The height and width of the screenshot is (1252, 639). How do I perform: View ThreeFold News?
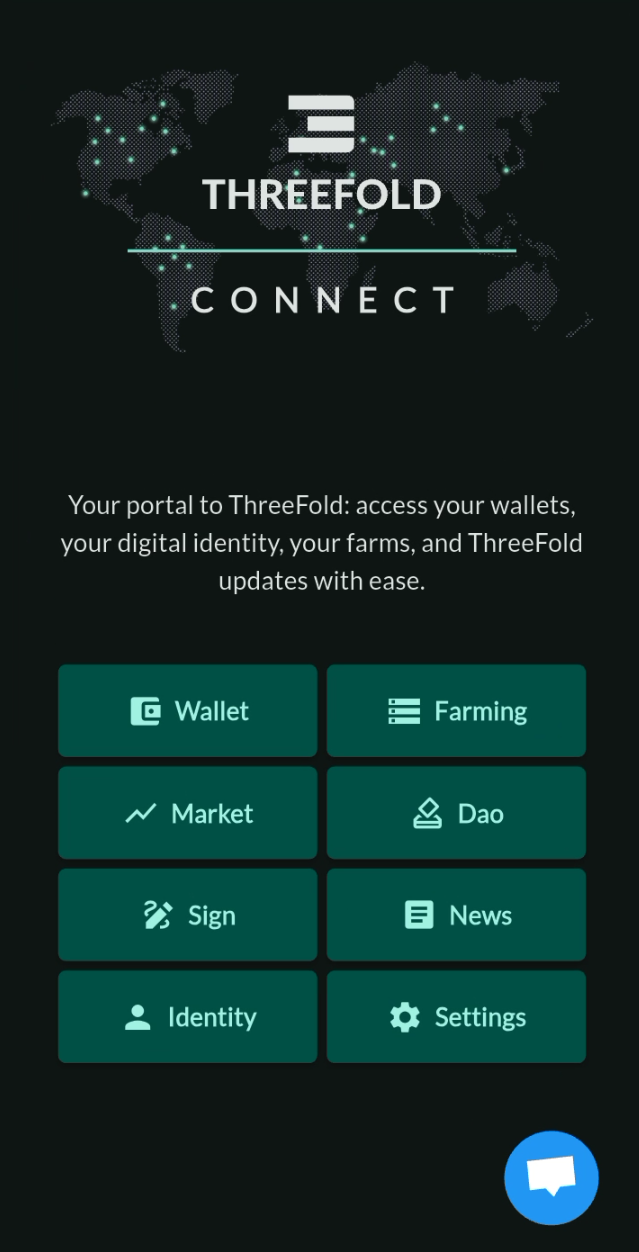[456, 915]
